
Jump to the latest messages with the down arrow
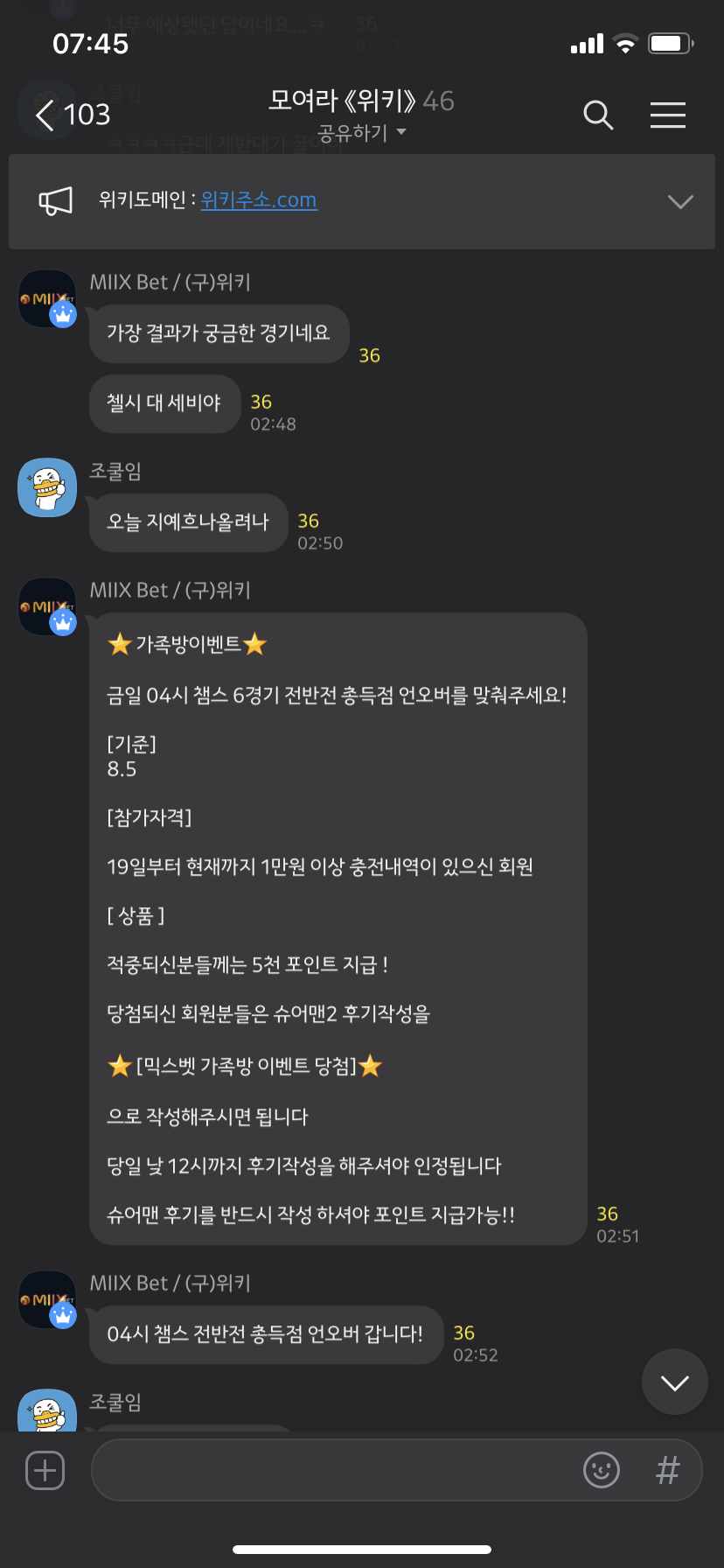coord(674,1382)
